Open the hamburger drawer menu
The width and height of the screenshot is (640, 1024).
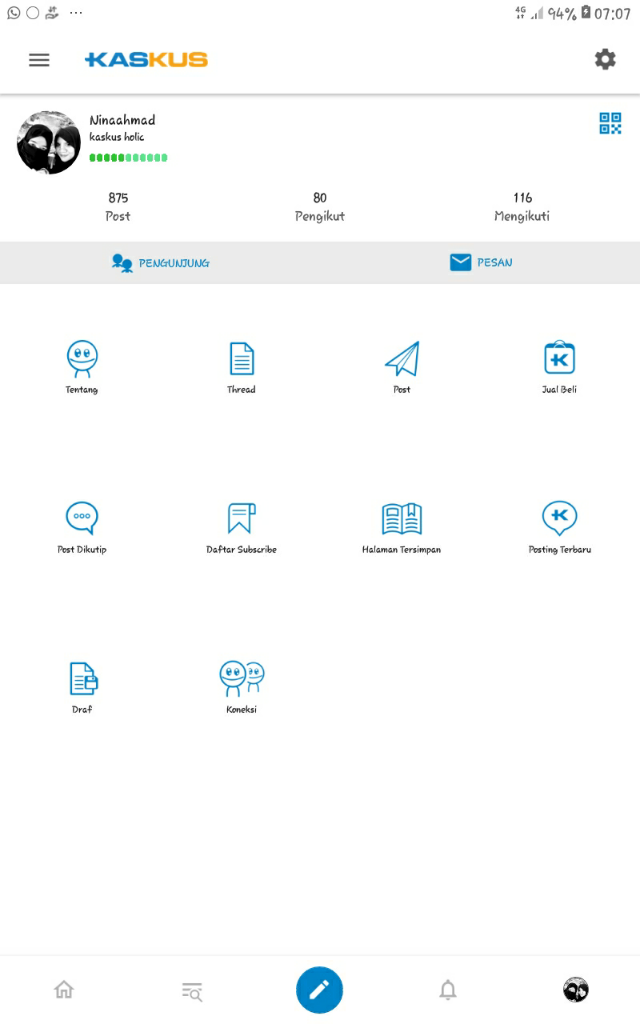coord(39,60)
